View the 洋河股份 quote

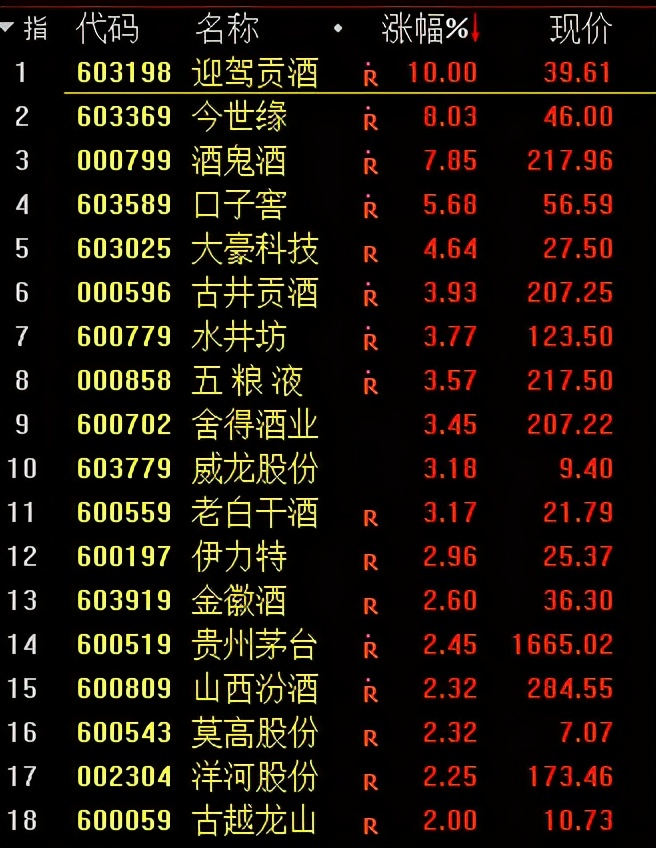tap(254, 776)
